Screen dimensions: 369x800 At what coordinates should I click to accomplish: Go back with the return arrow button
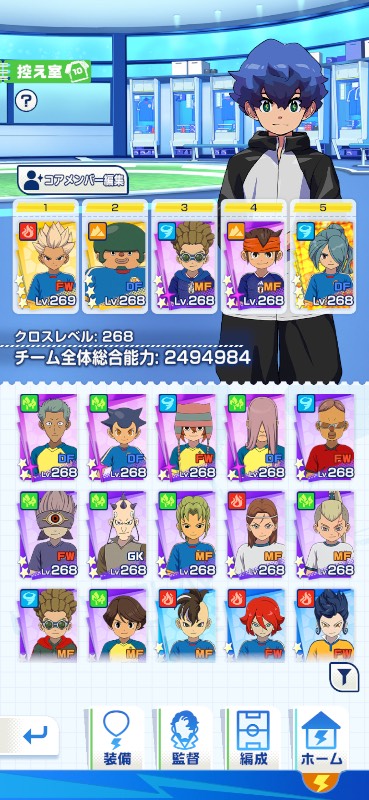[x=31, y=736]
